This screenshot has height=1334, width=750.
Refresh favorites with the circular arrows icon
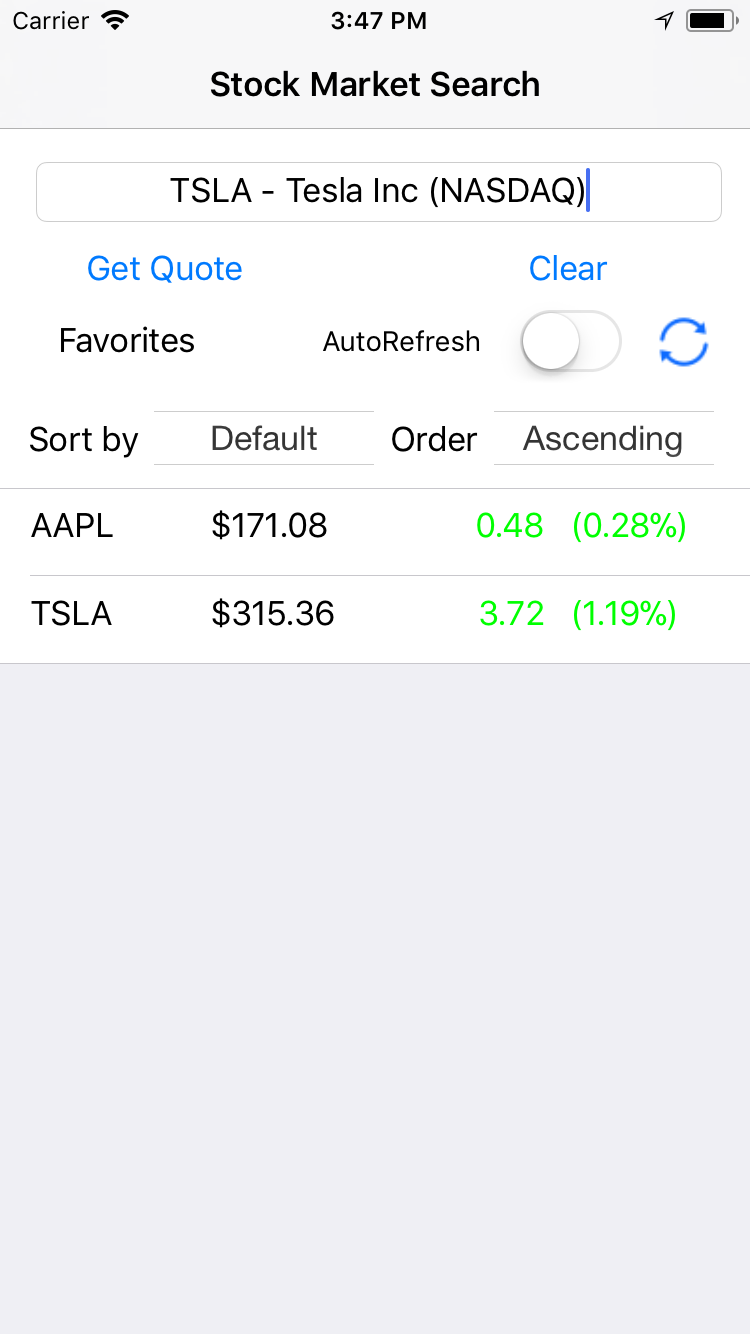point(684,343)
